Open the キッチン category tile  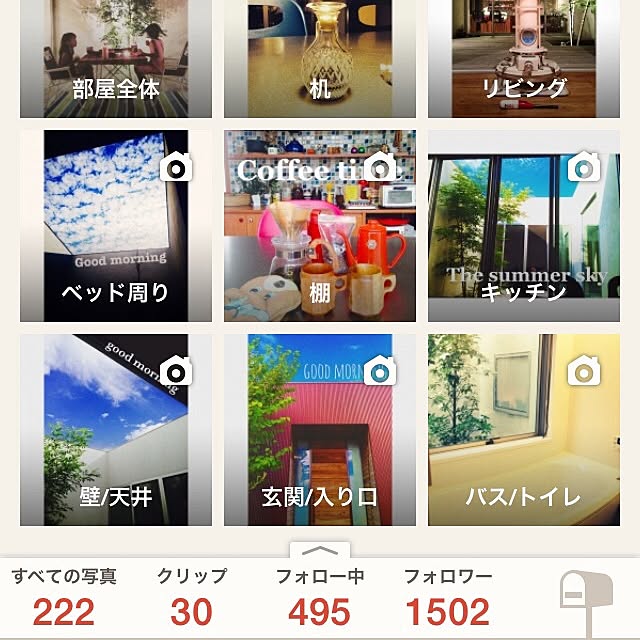click(524, 226)
